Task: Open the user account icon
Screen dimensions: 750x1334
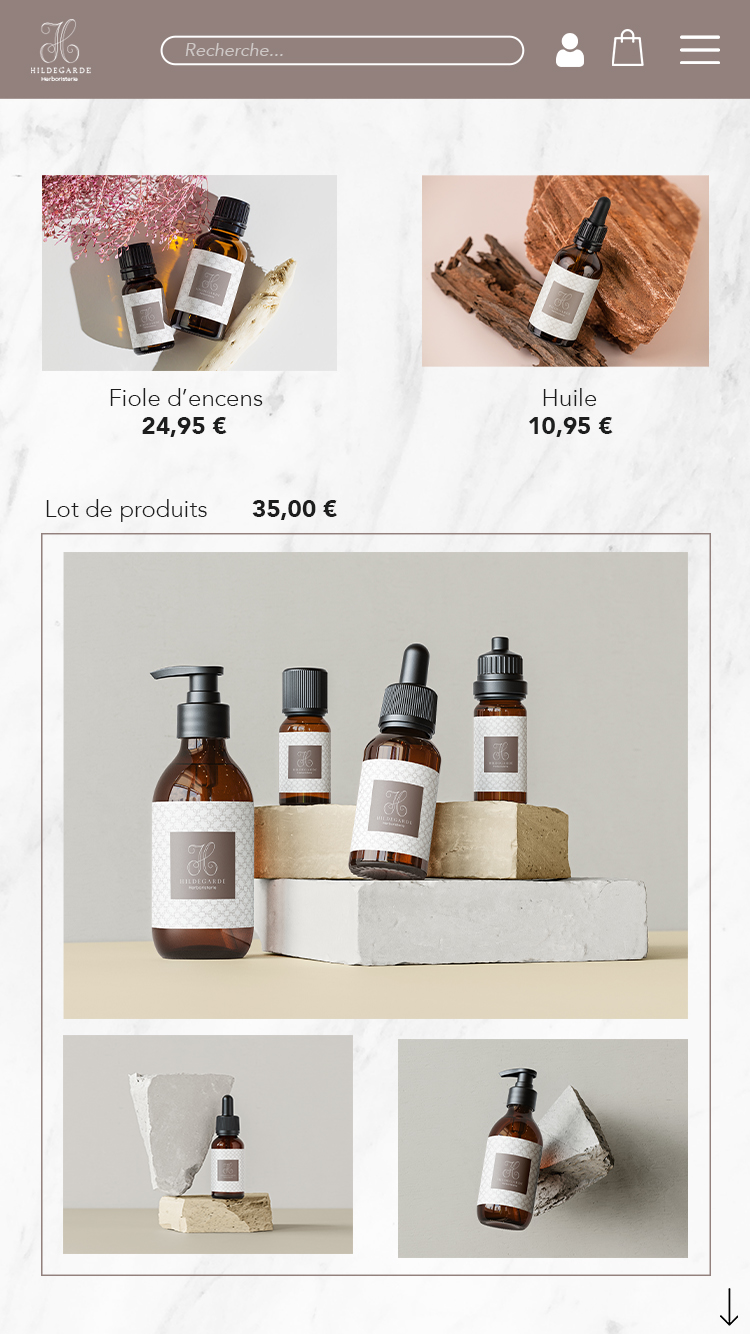Action: pos(570,50)
